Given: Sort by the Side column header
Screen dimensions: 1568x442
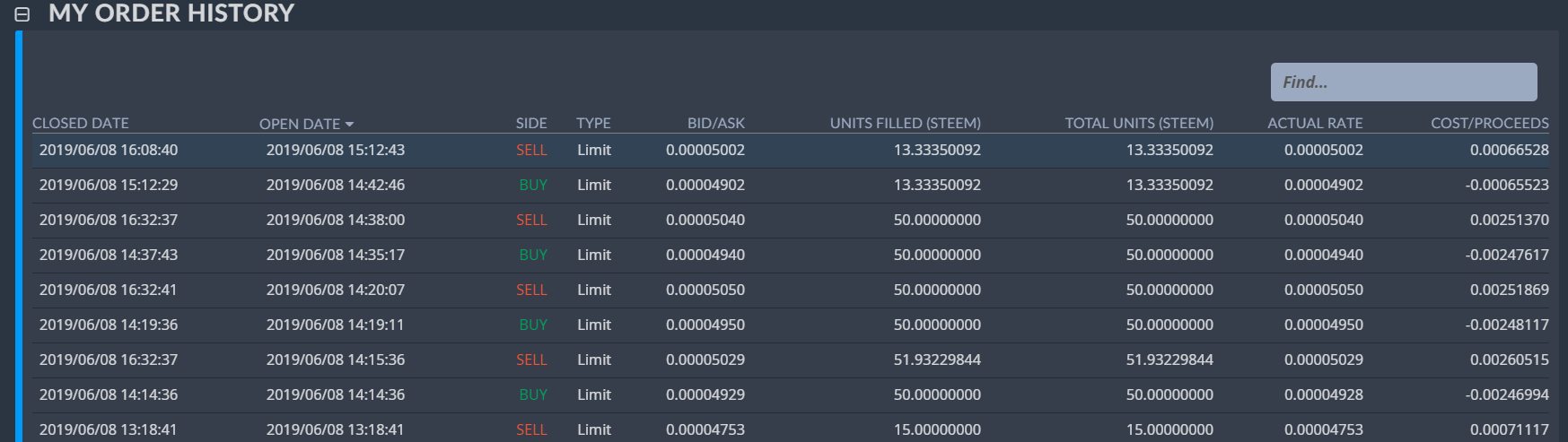Looking at the screenshot, I should [x=531, y=123].
